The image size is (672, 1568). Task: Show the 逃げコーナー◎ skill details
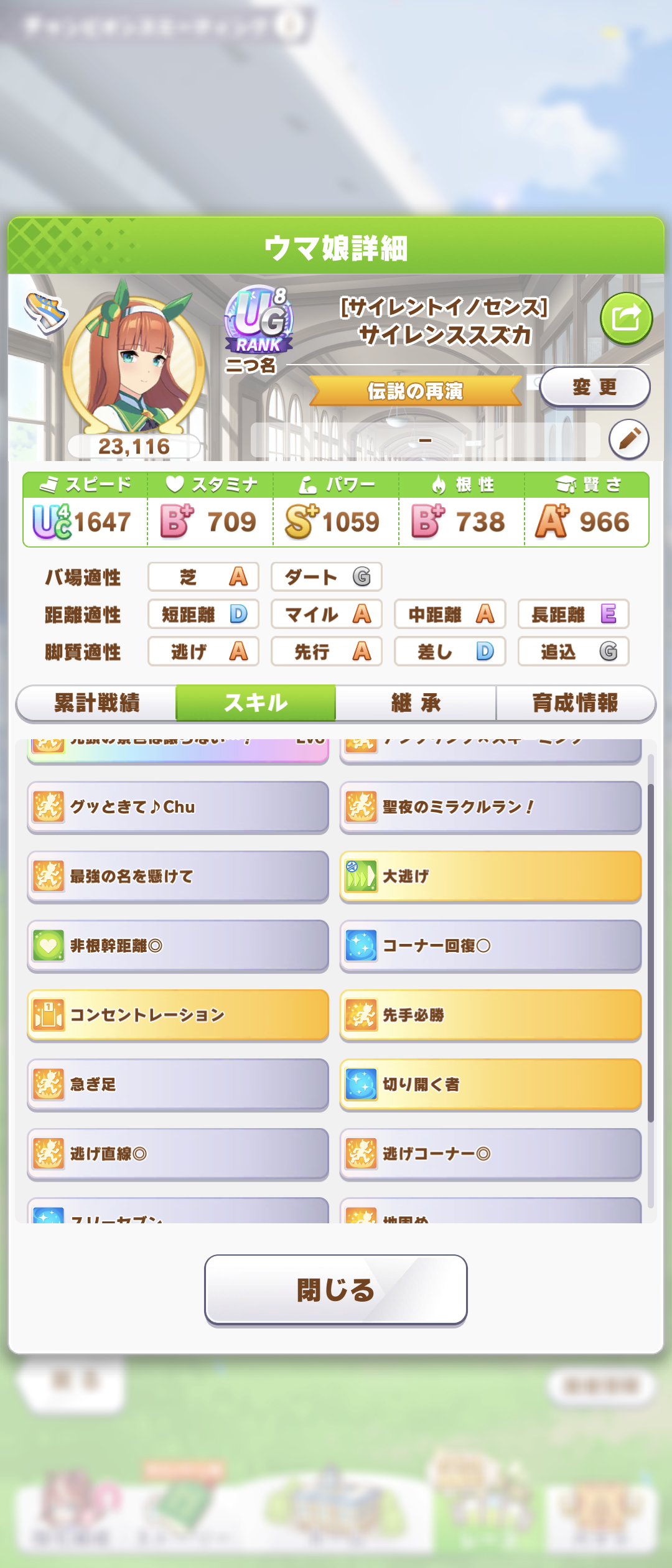coord(490,1154)
